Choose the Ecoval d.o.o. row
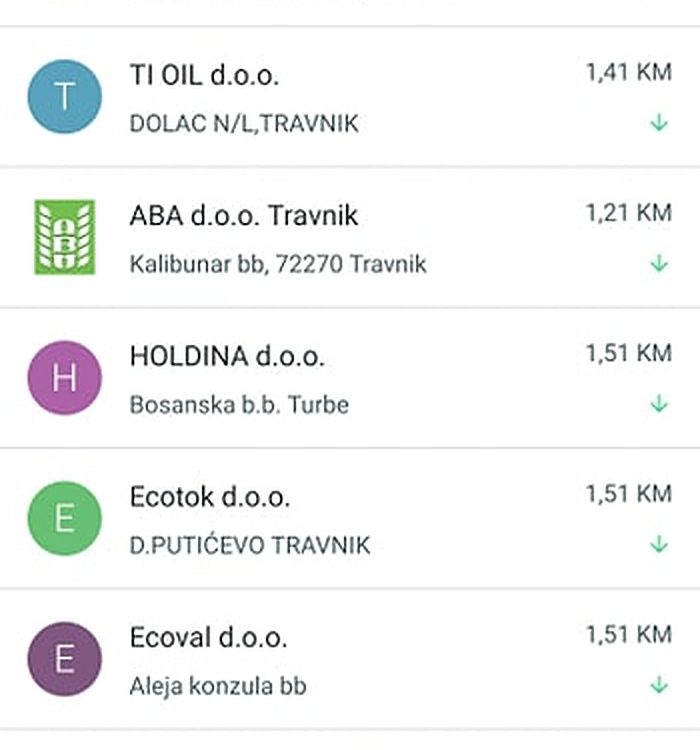This screenshot has width=700, height=750. tap(208, 638)
